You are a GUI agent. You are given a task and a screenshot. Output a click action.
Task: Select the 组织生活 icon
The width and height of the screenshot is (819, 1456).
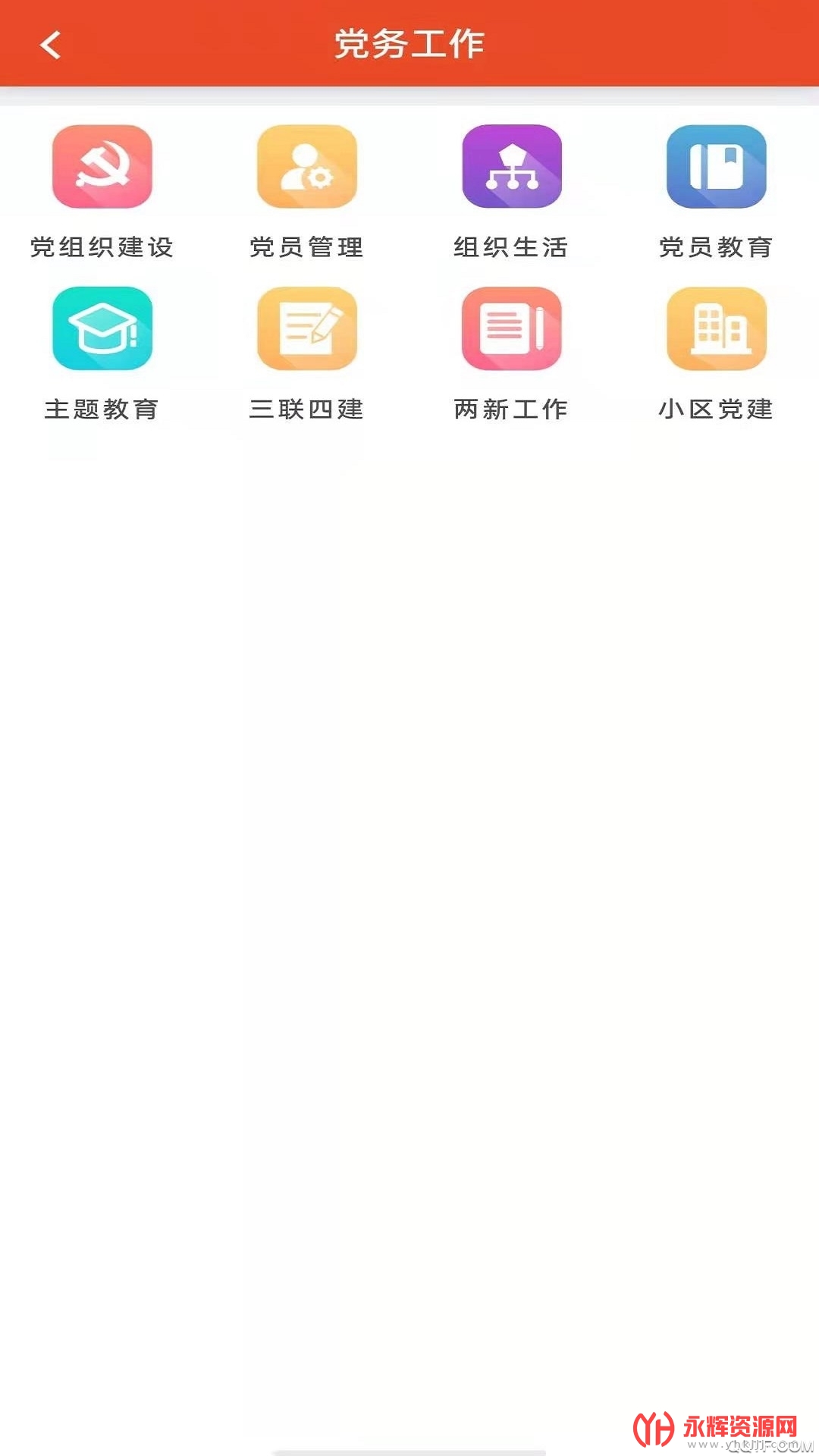(512, 166)
